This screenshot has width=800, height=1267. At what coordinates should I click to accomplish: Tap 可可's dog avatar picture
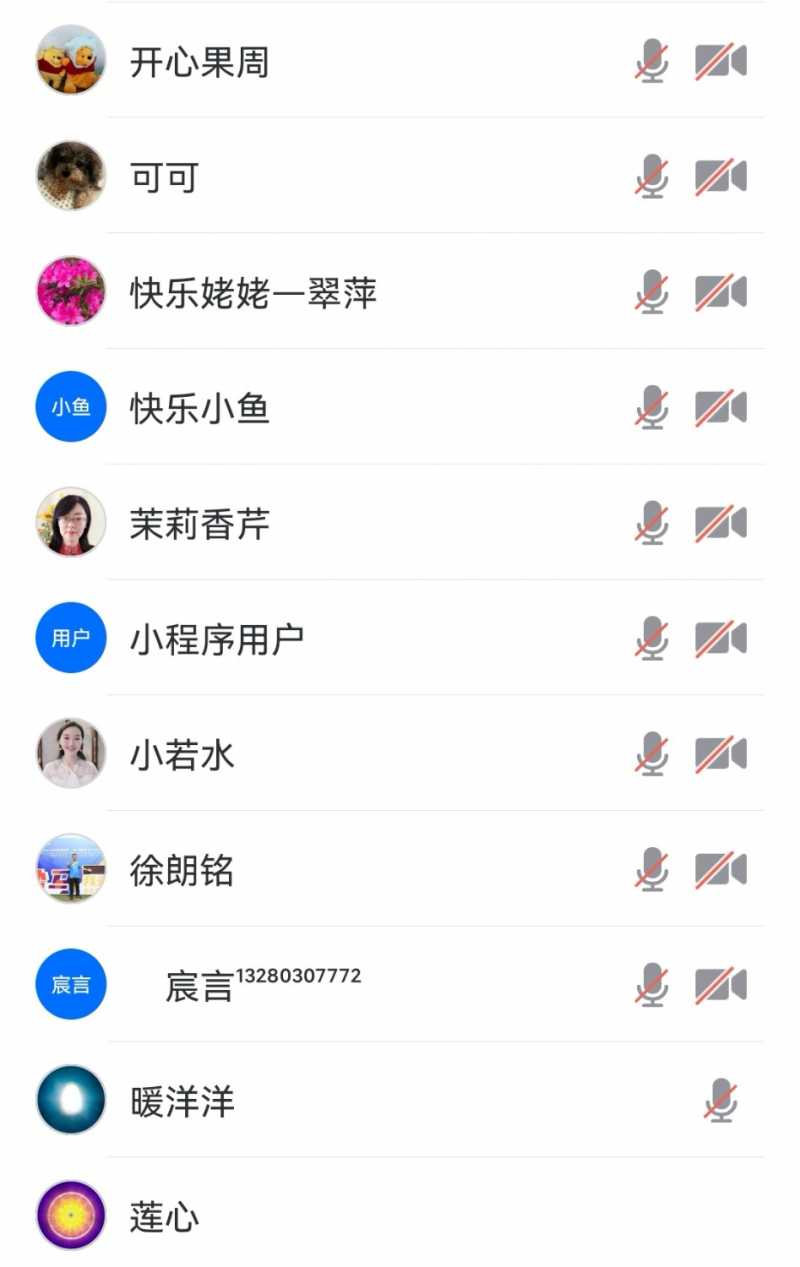pyautogui.click(x=69, y=175)
